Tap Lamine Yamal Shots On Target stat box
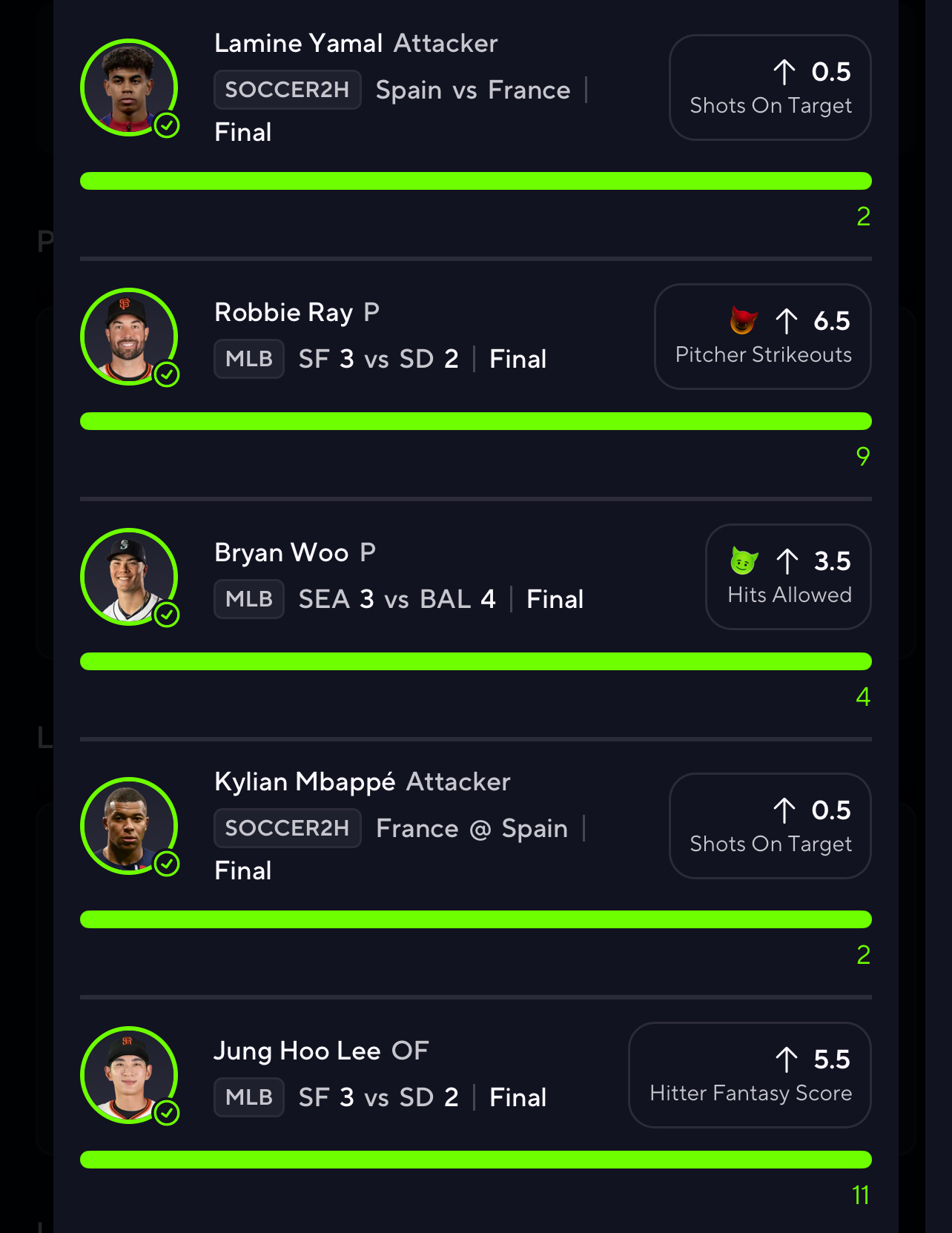952x1233 pixels. pyautogui.click(x=770, y=87)
